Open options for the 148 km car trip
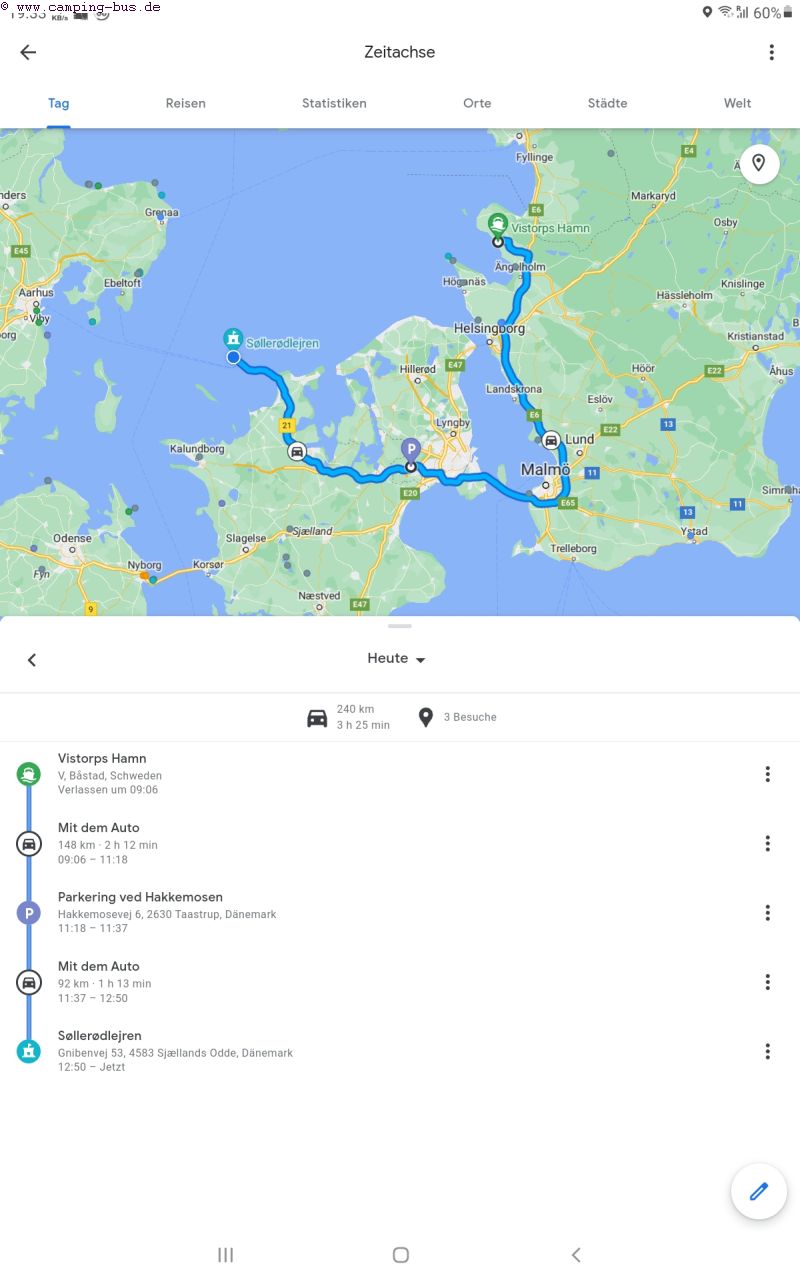800x1280 pixels. pyautogui.click(x=767, y=843)
